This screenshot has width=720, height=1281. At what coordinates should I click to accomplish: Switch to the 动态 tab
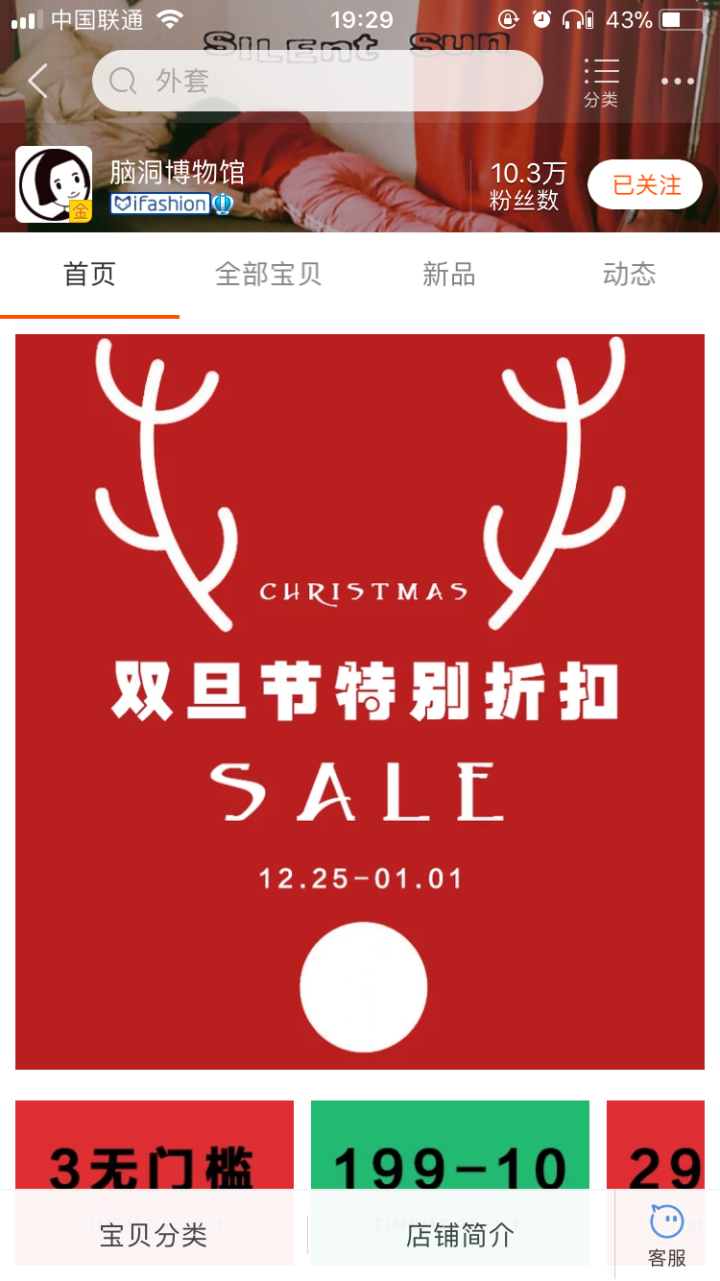coord(629,274)
